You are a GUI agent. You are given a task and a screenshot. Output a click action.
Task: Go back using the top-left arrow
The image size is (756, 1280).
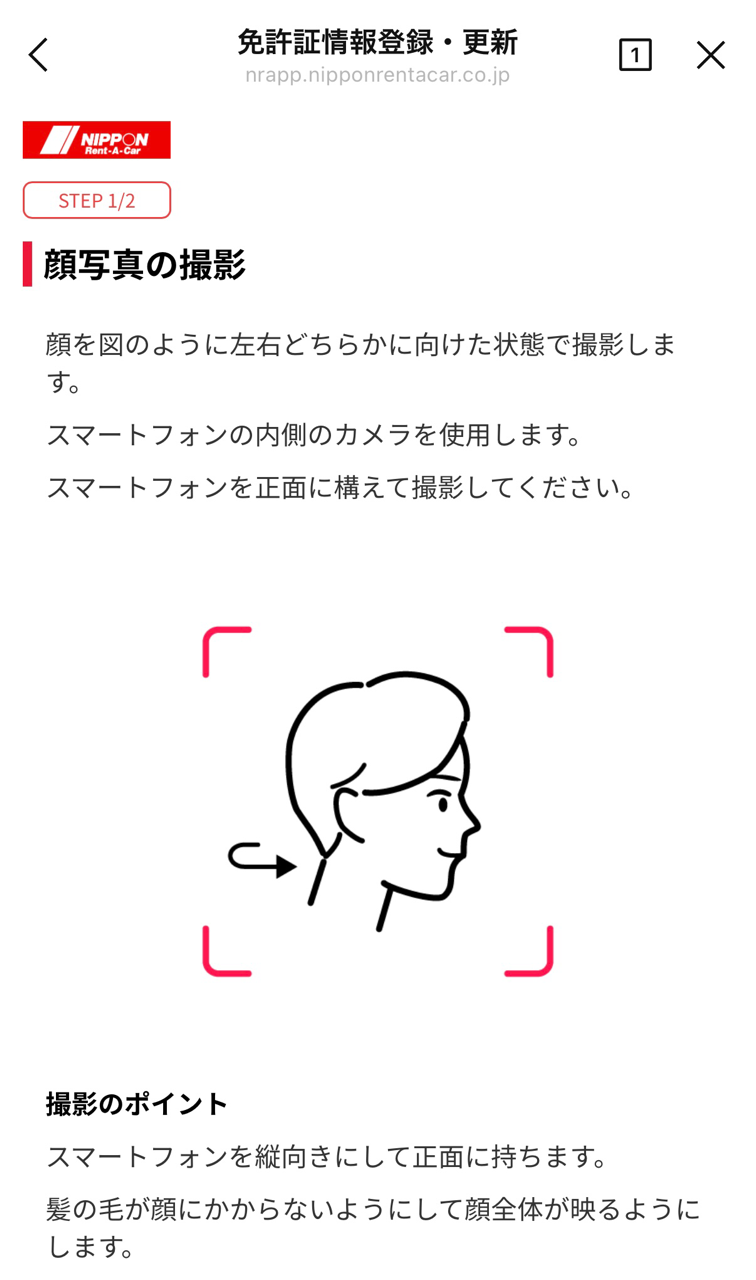coord(38,55)
